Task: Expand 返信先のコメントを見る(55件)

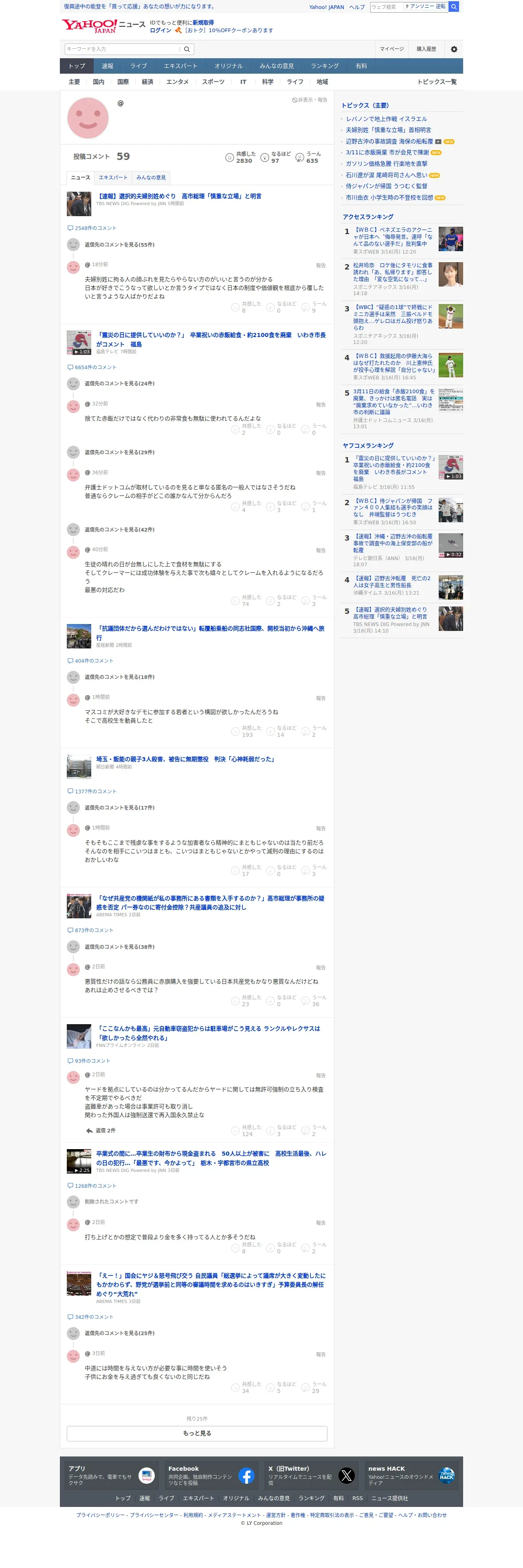Action: (119, 245)
